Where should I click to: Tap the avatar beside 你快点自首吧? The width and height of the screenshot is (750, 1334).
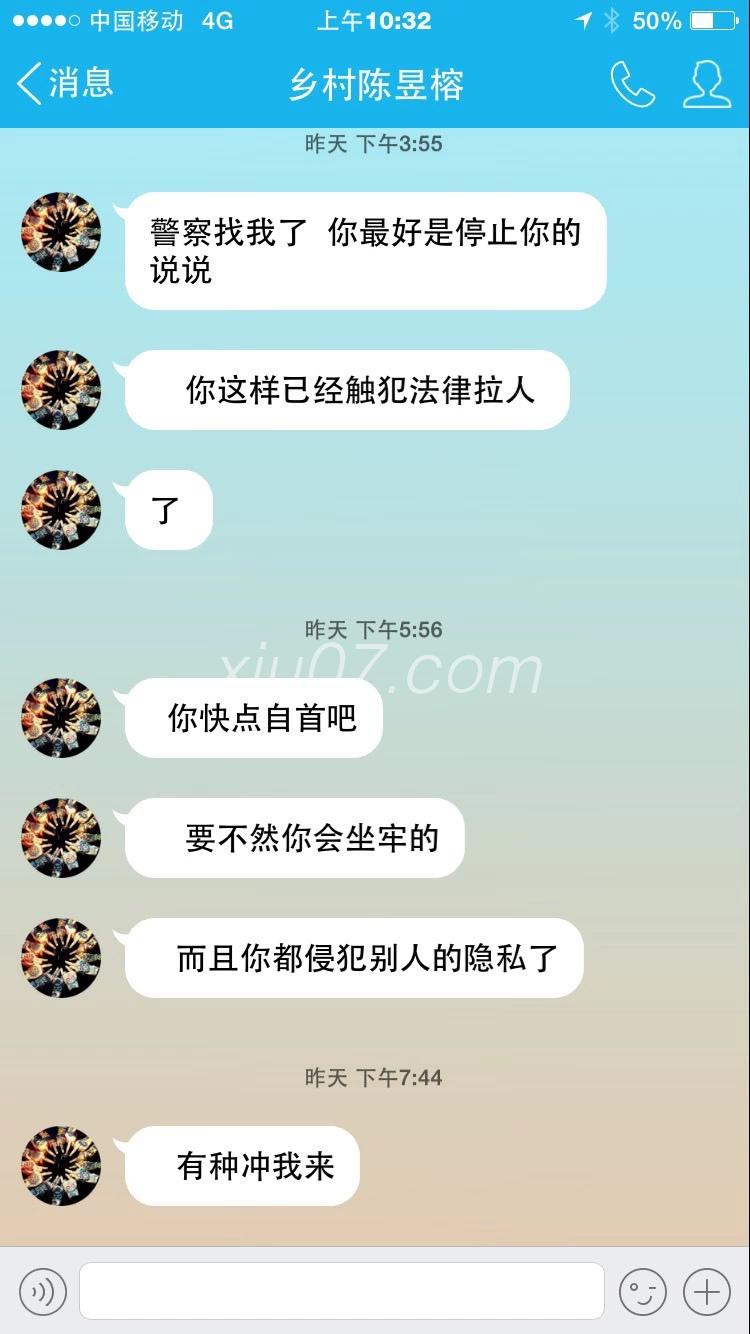(61, 718)
